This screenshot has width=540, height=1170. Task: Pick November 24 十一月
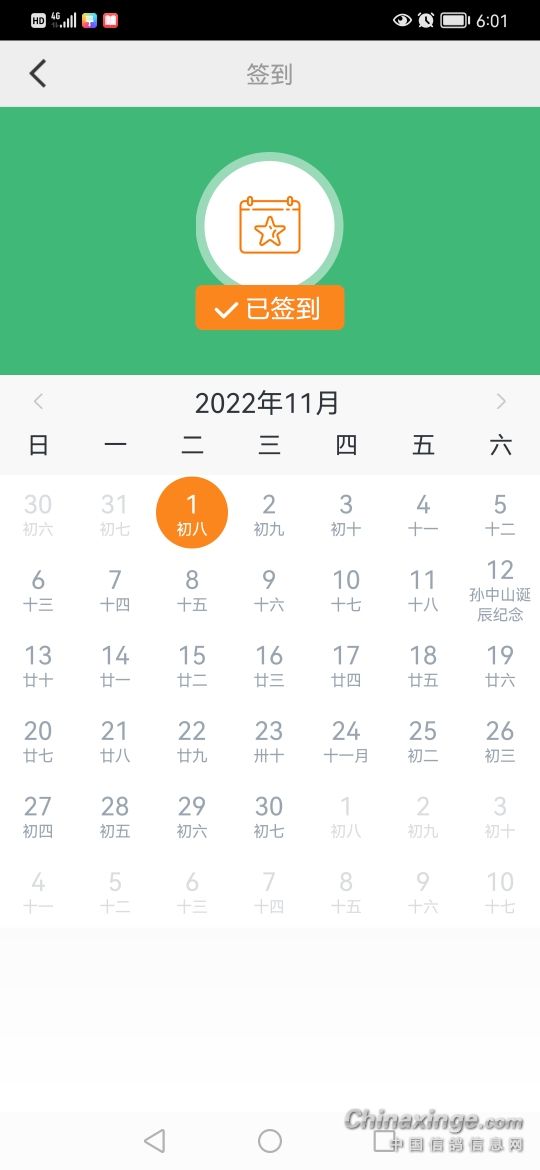(346, 741)
